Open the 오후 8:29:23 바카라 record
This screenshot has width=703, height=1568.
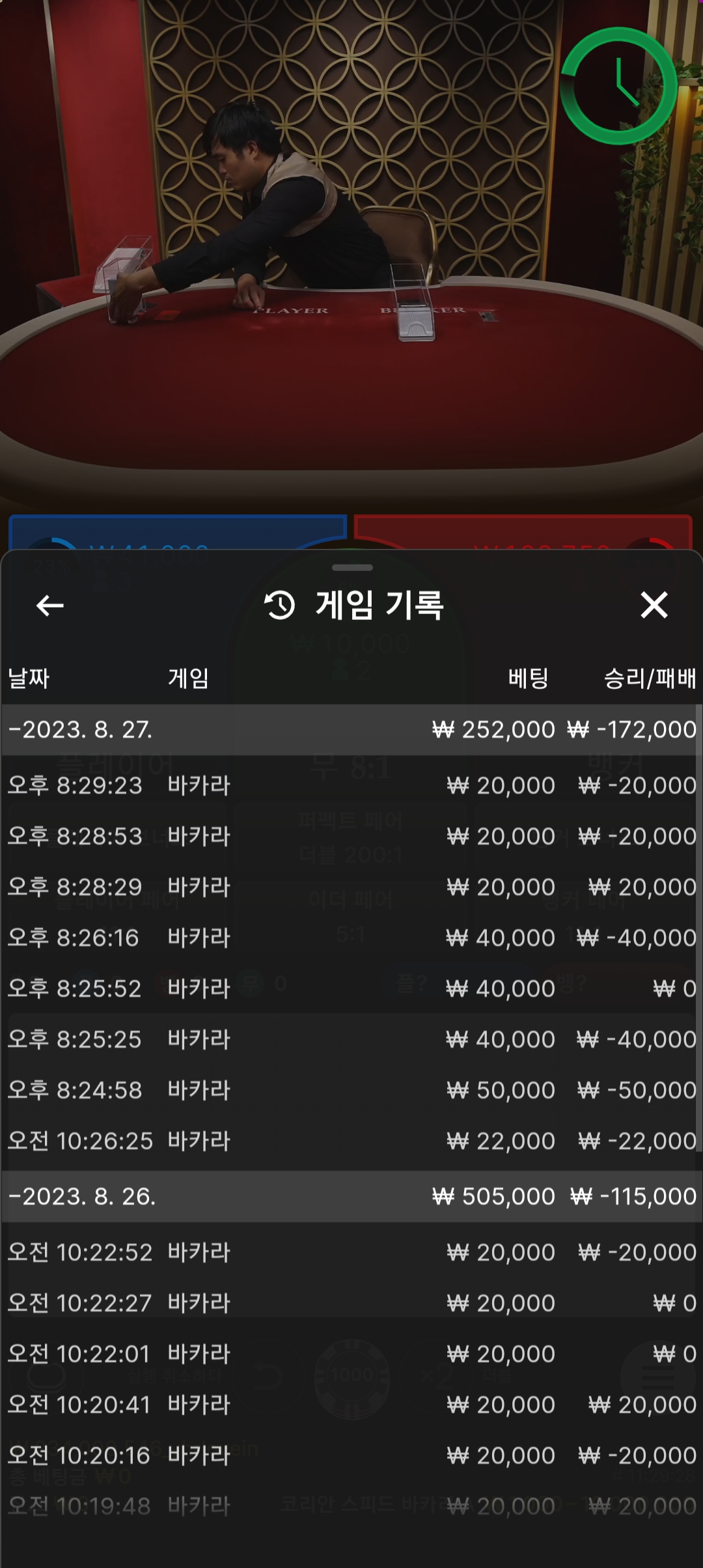click(351, 785)
